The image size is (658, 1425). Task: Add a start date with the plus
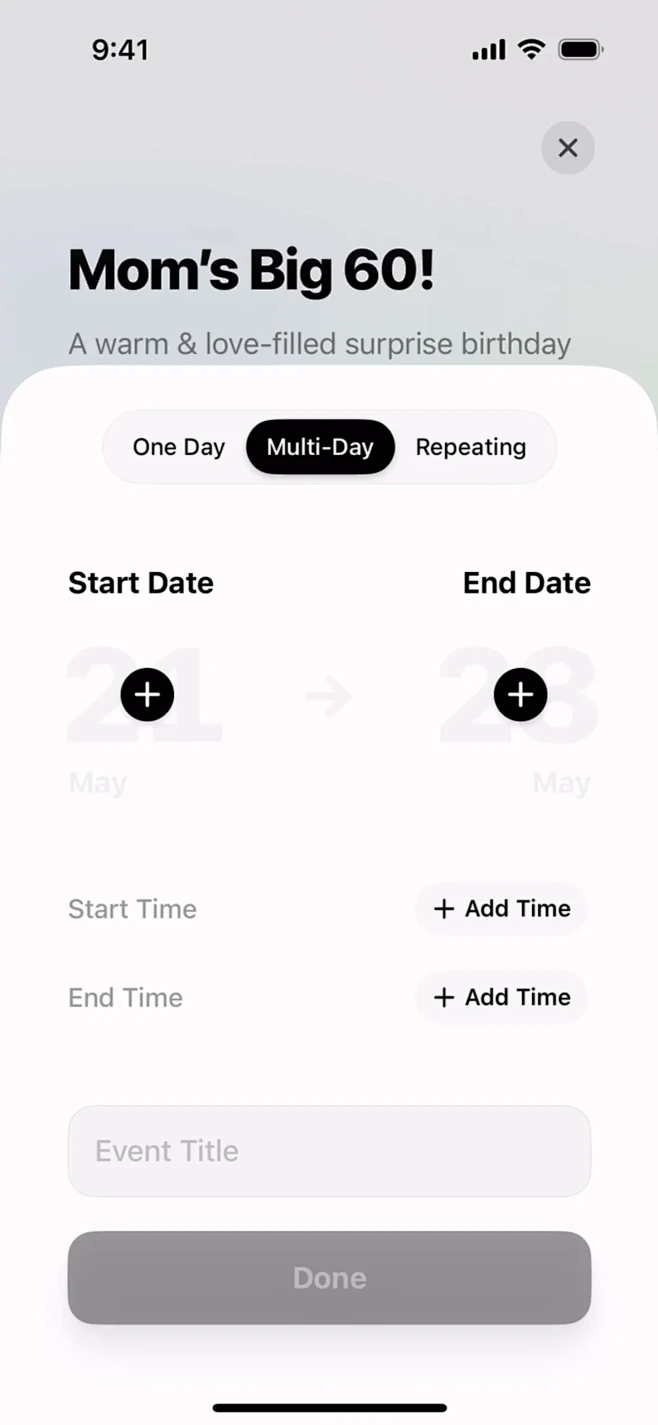click(x=147, y=695)
